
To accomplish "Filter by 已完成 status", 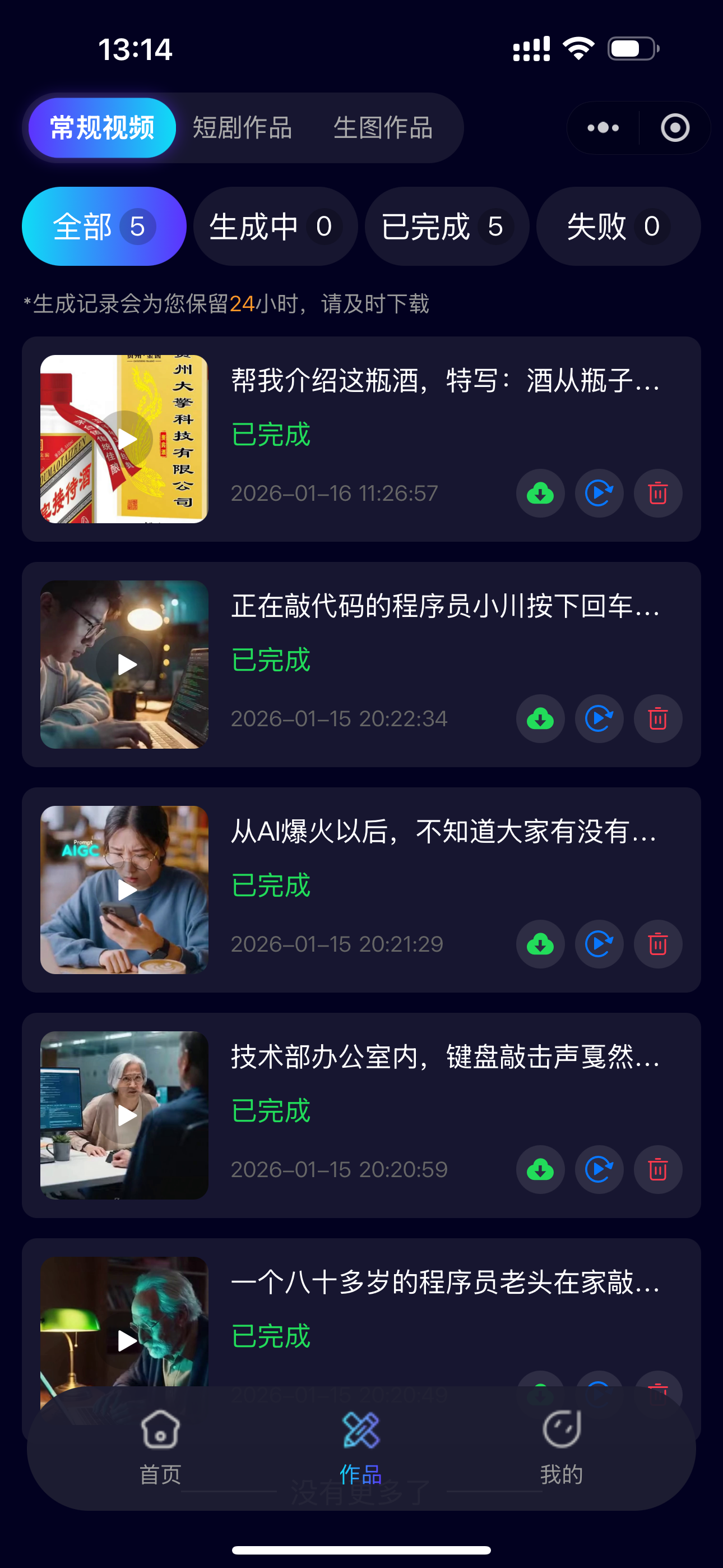I will pos(447,227).
